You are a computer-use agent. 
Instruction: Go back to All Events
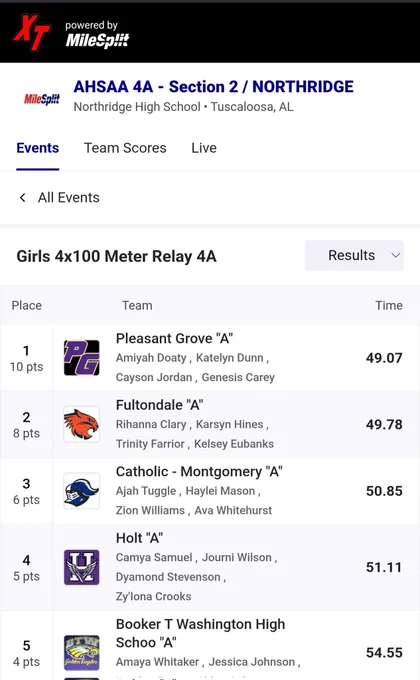point(59,198)
